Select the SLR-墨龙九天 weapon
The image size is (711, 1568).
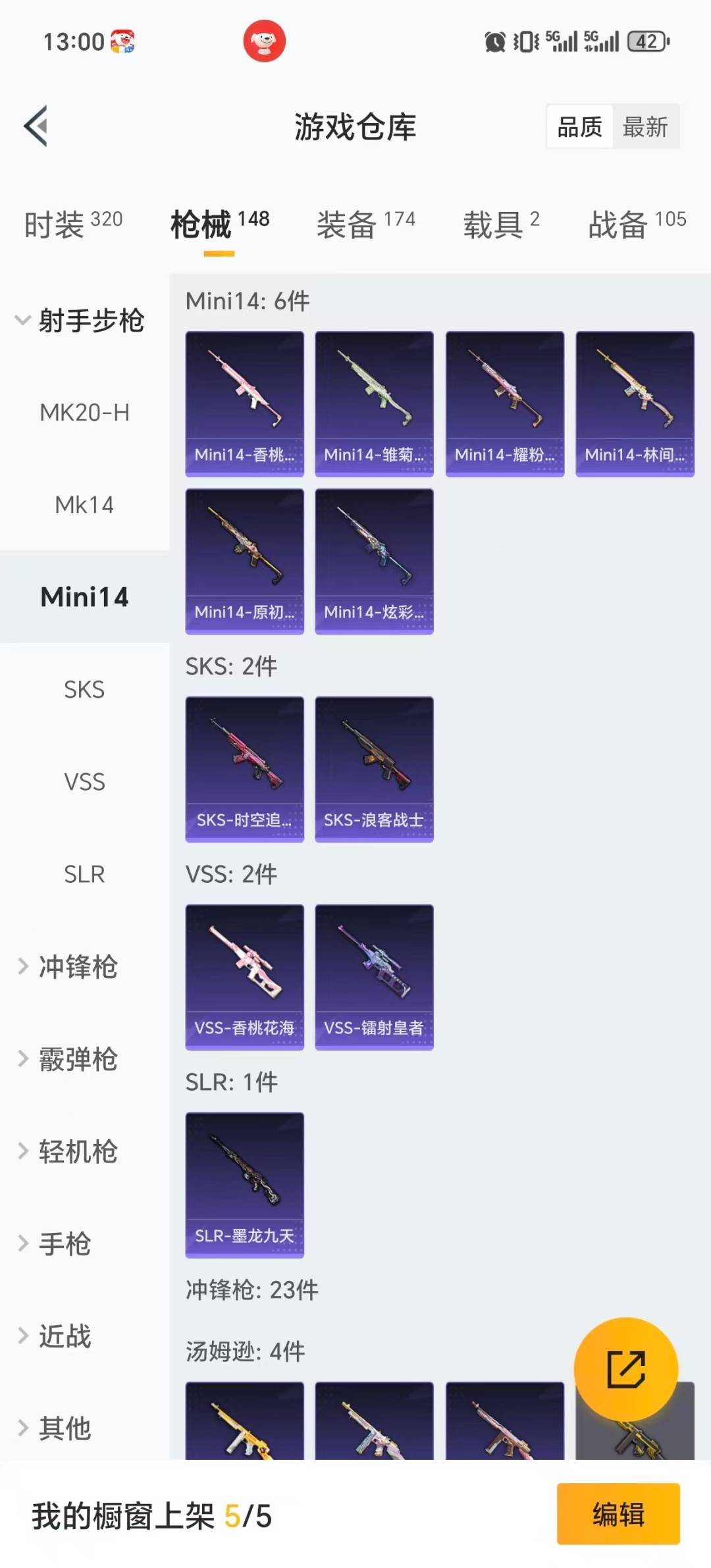[x=244, y=1185]
